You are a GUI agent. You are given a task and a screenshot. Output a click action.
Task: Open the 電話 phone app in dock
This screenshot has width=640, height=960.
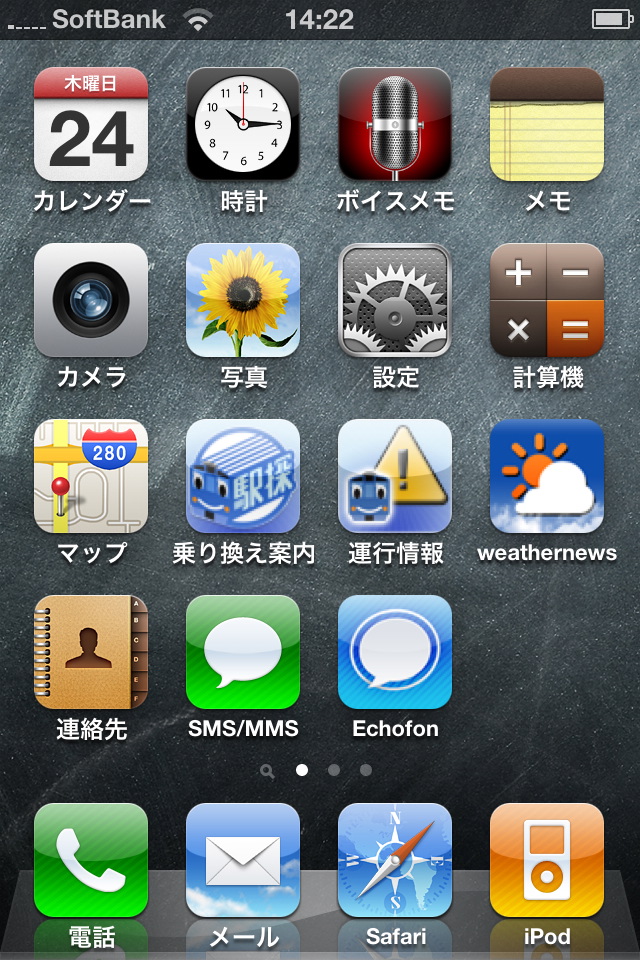click(x=91, y=860)
